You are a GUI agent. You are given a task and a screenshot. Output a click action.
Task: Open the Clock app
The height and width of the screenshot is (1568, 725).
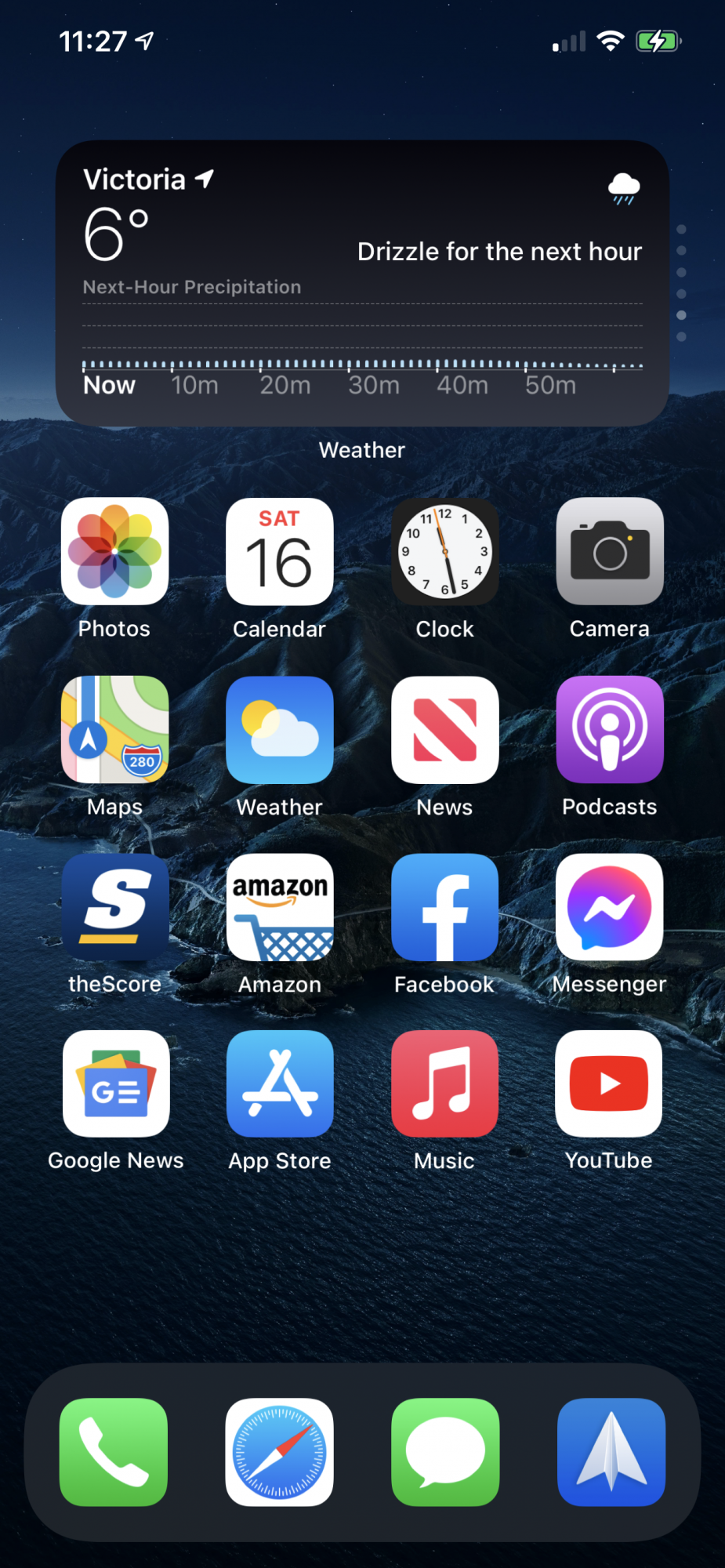point(444,552)
